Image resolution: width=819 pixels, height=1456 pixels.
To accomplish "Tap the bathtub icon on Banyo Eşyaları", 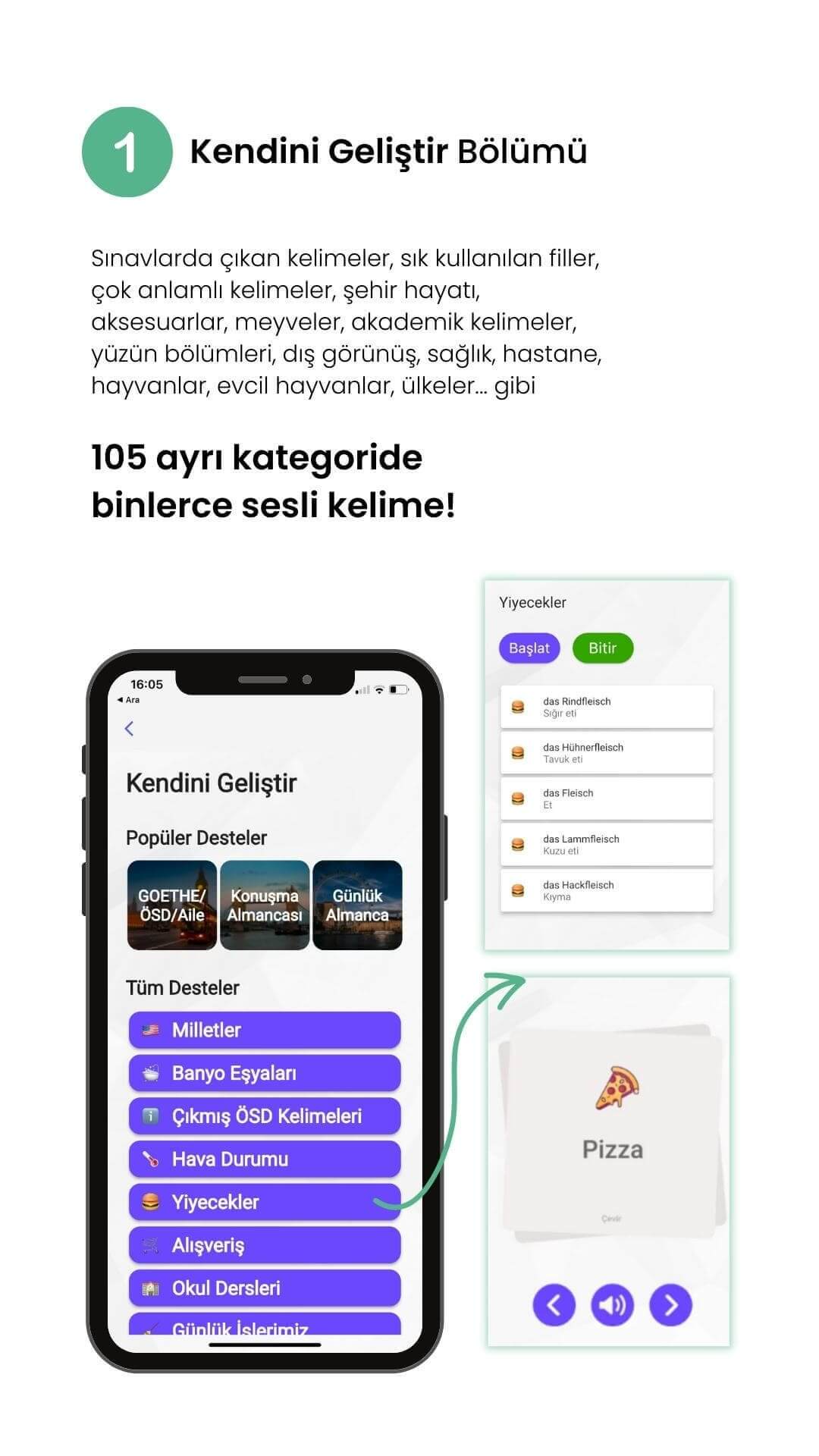I will 151,1073.
